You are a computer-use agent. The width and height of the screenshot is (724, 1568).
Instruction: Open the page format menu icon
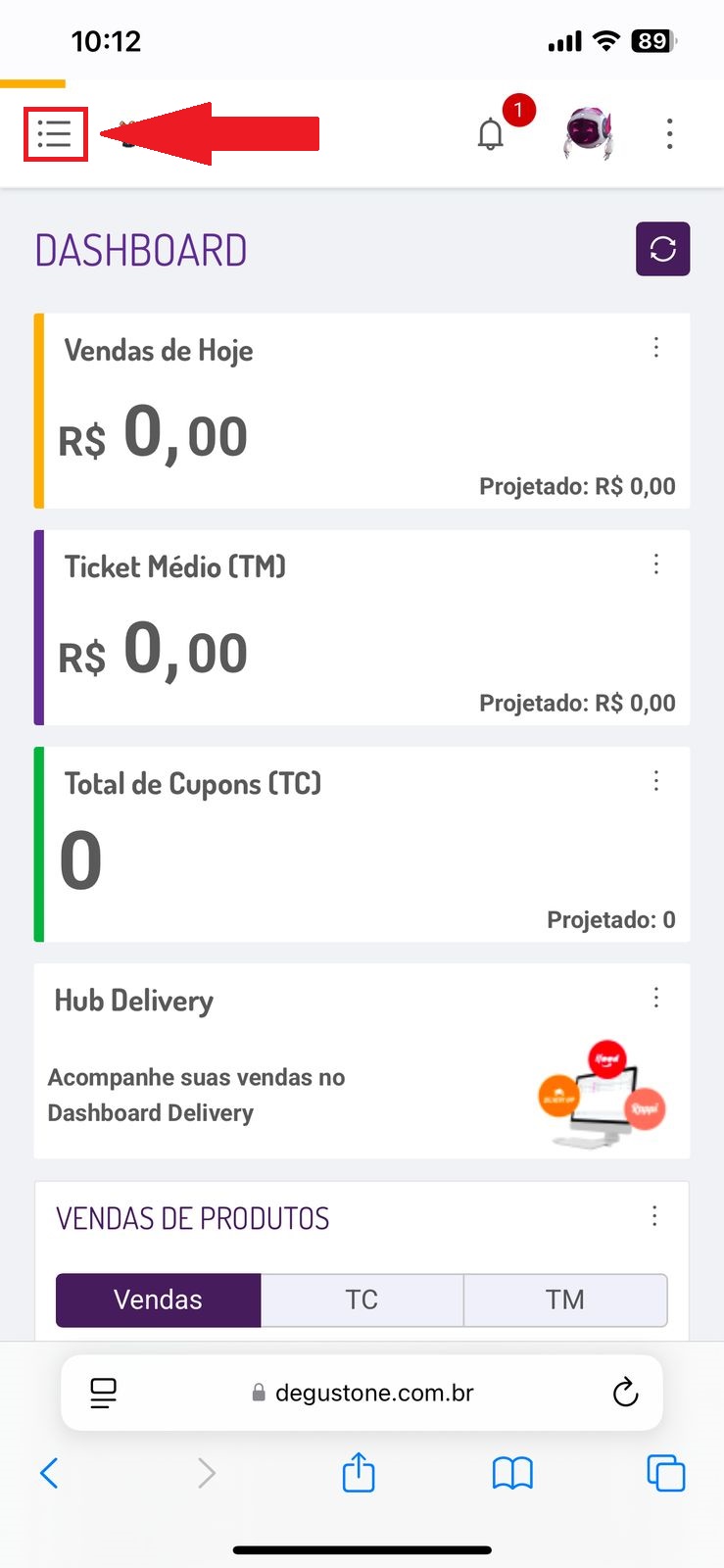pyautogui.click(x=103, y=1393)
